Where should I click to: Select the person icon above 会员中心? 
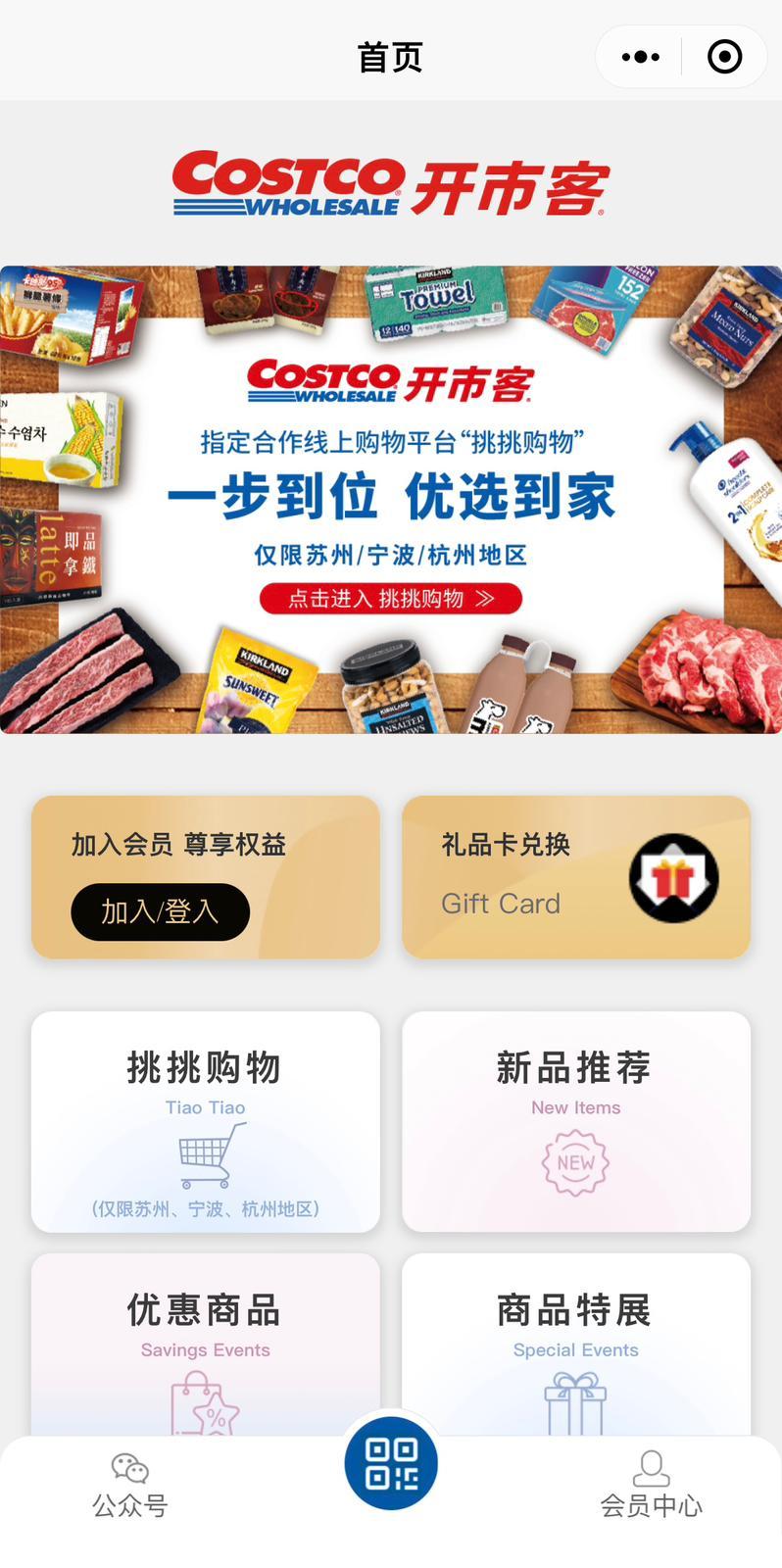coord(652,1467)
